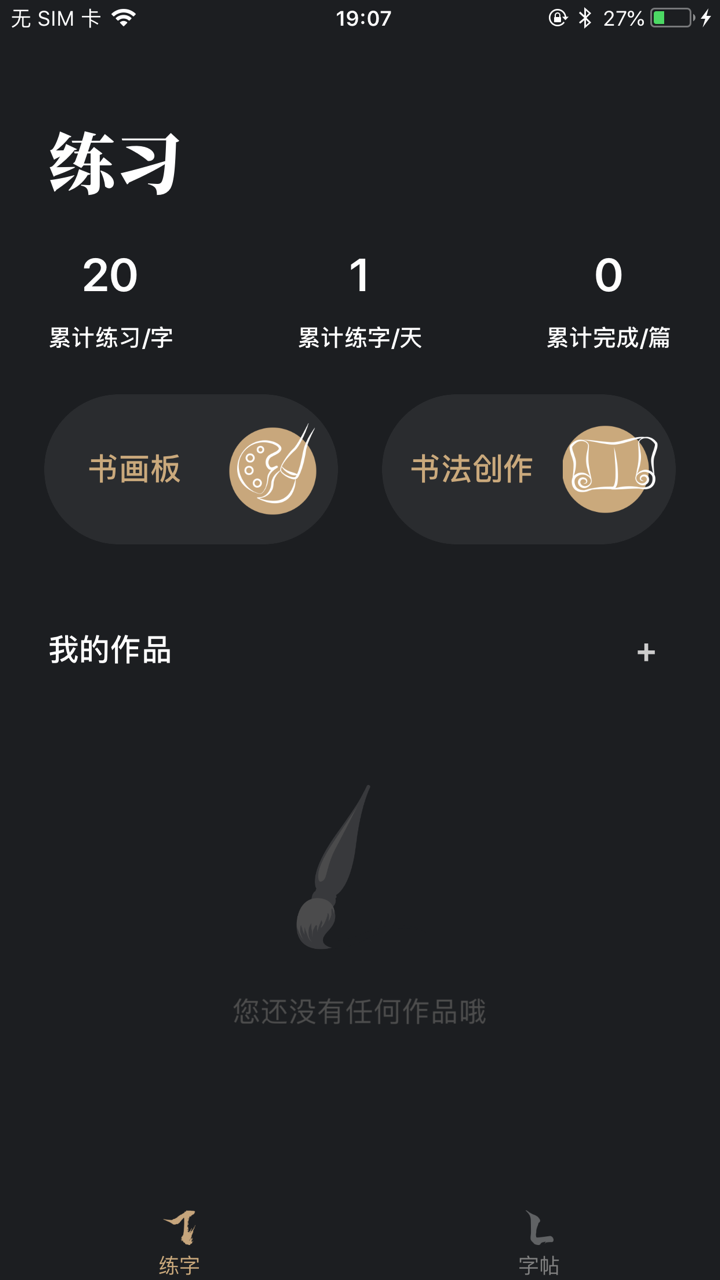Tap the 您还没有任何作品哦 empty message
The height and width of the screenshot is (1280, 720).
[x=357, y=1011]
